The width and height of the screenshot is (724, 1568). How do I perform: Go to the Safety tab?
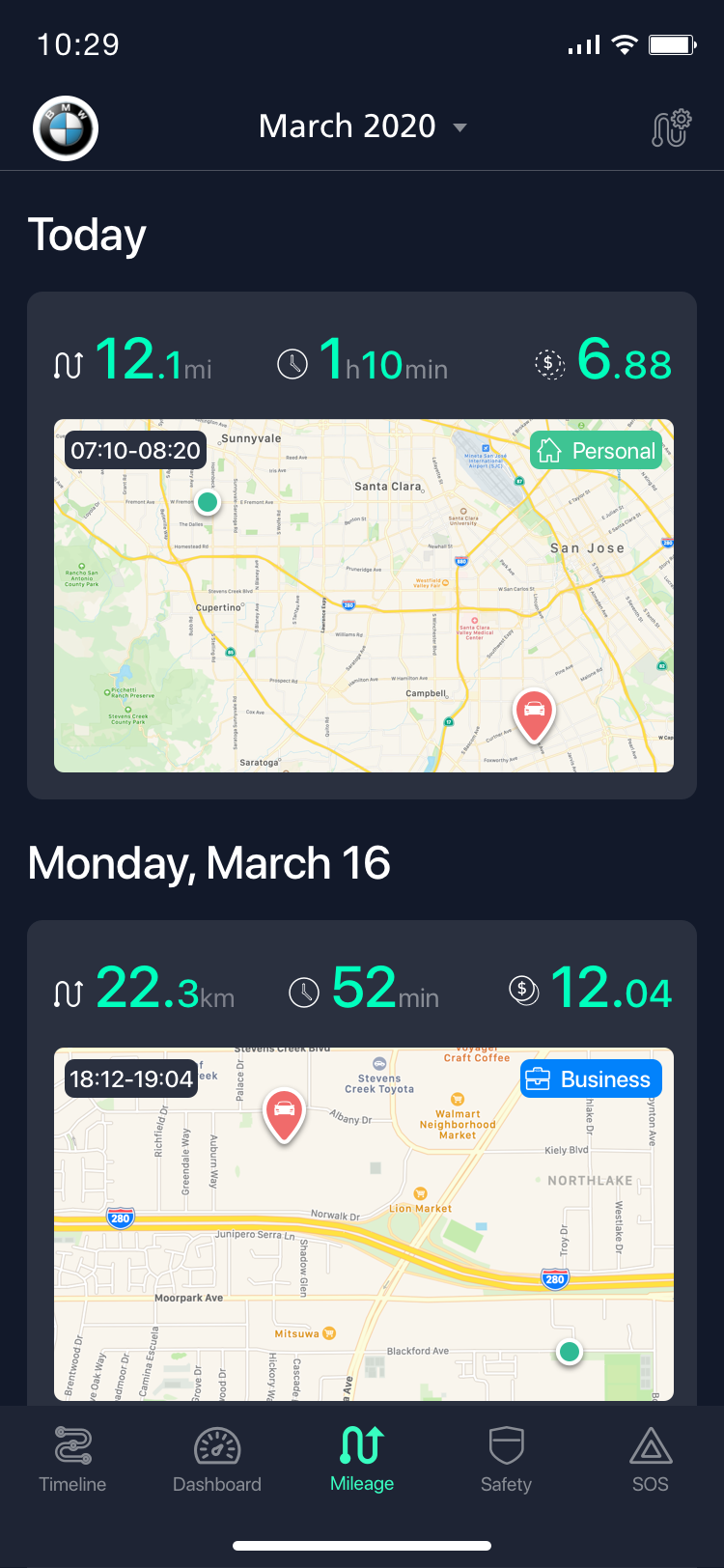[506, 1460]
